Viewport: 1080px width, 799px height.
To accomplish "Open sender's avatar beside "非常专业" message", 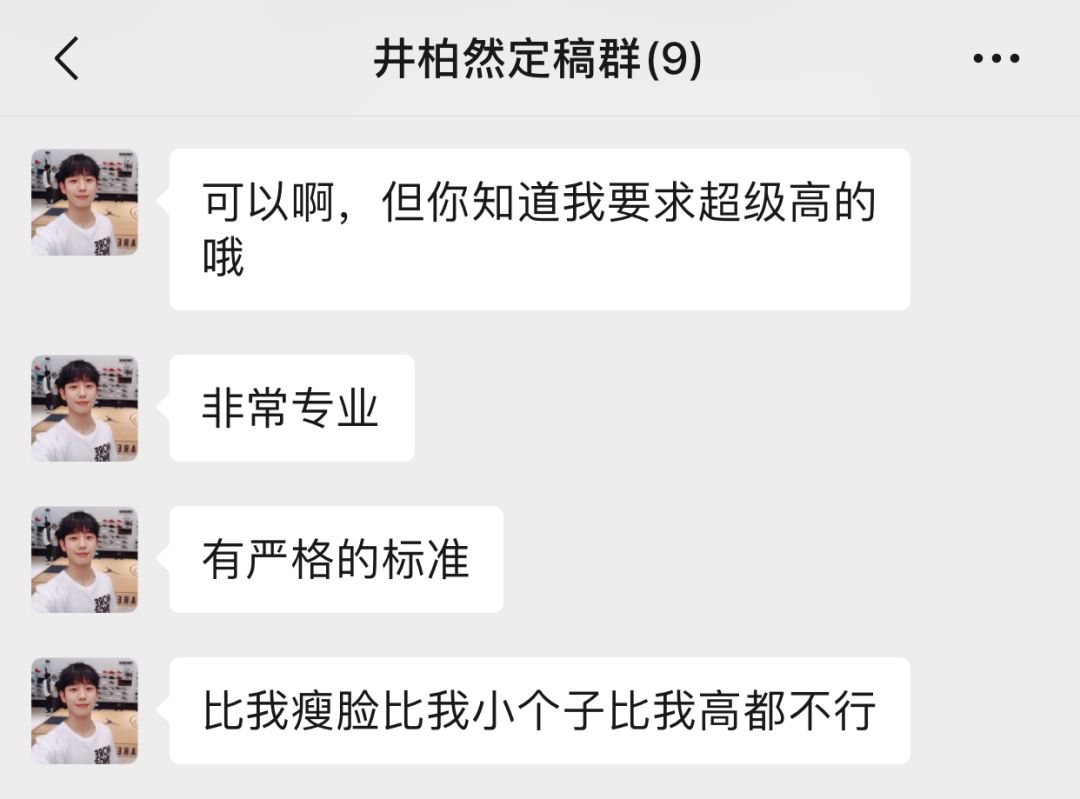I will (85, 408).
